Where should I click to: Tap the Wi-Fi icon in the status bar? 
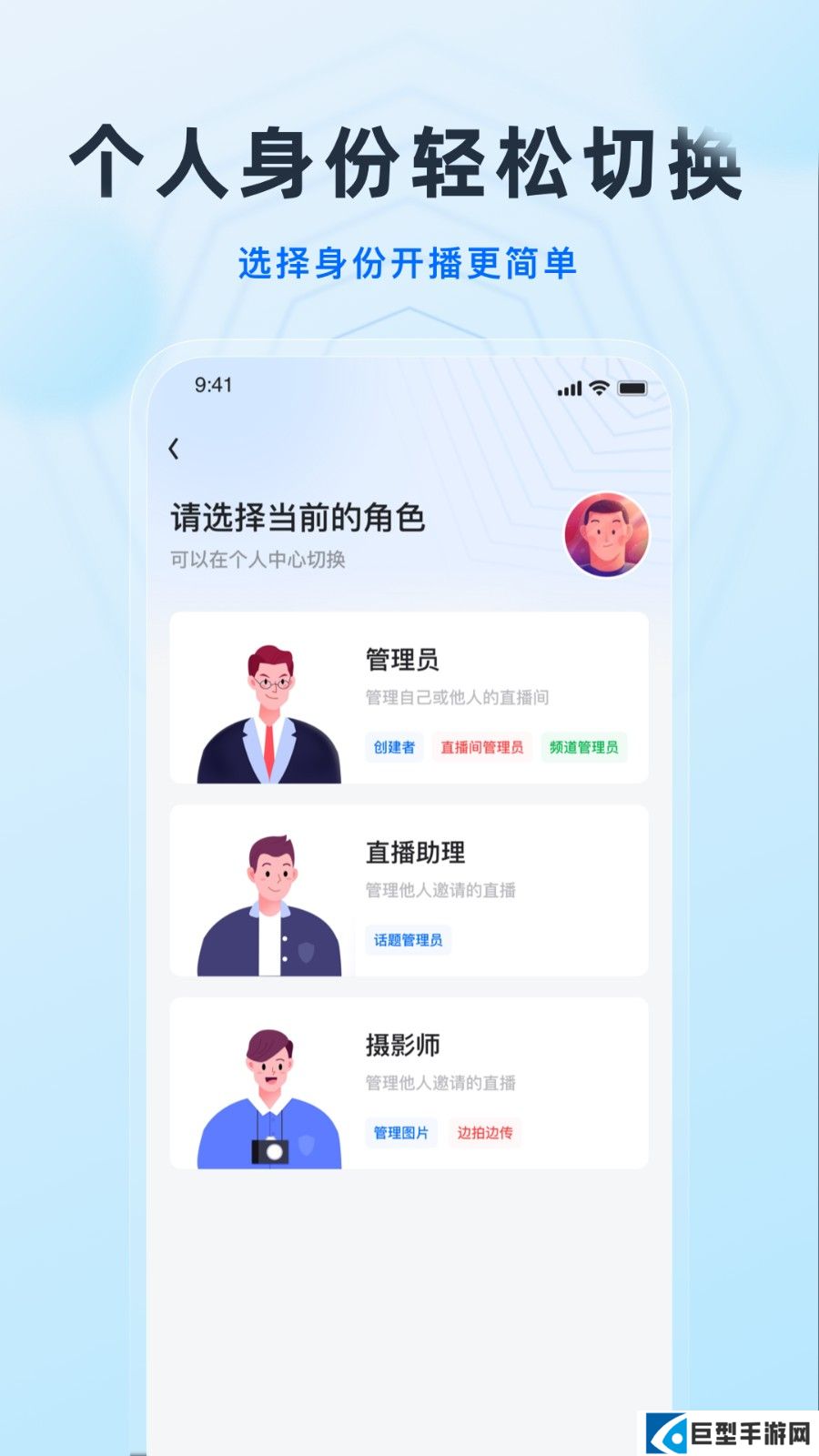pos(598,388)
